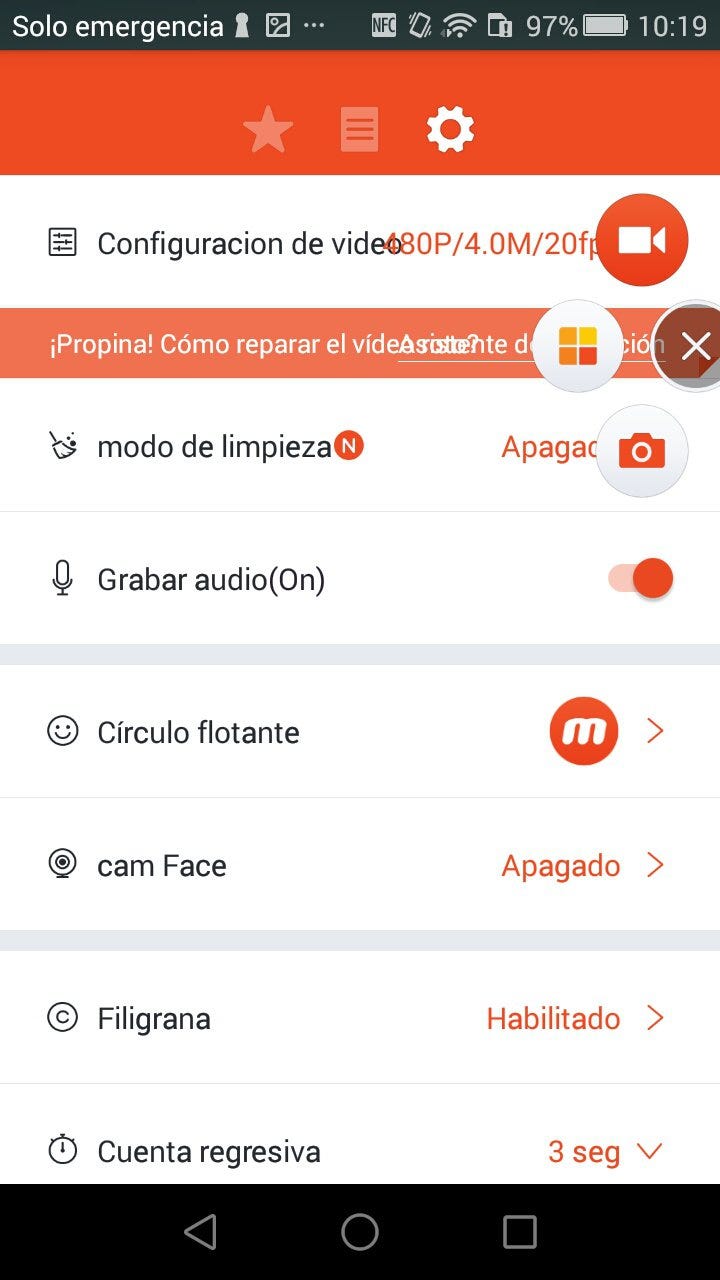This screenshot has height=1280, width=720.
Task: Open the document list tab
Action: pyautogui.click(x=360, y=131)
